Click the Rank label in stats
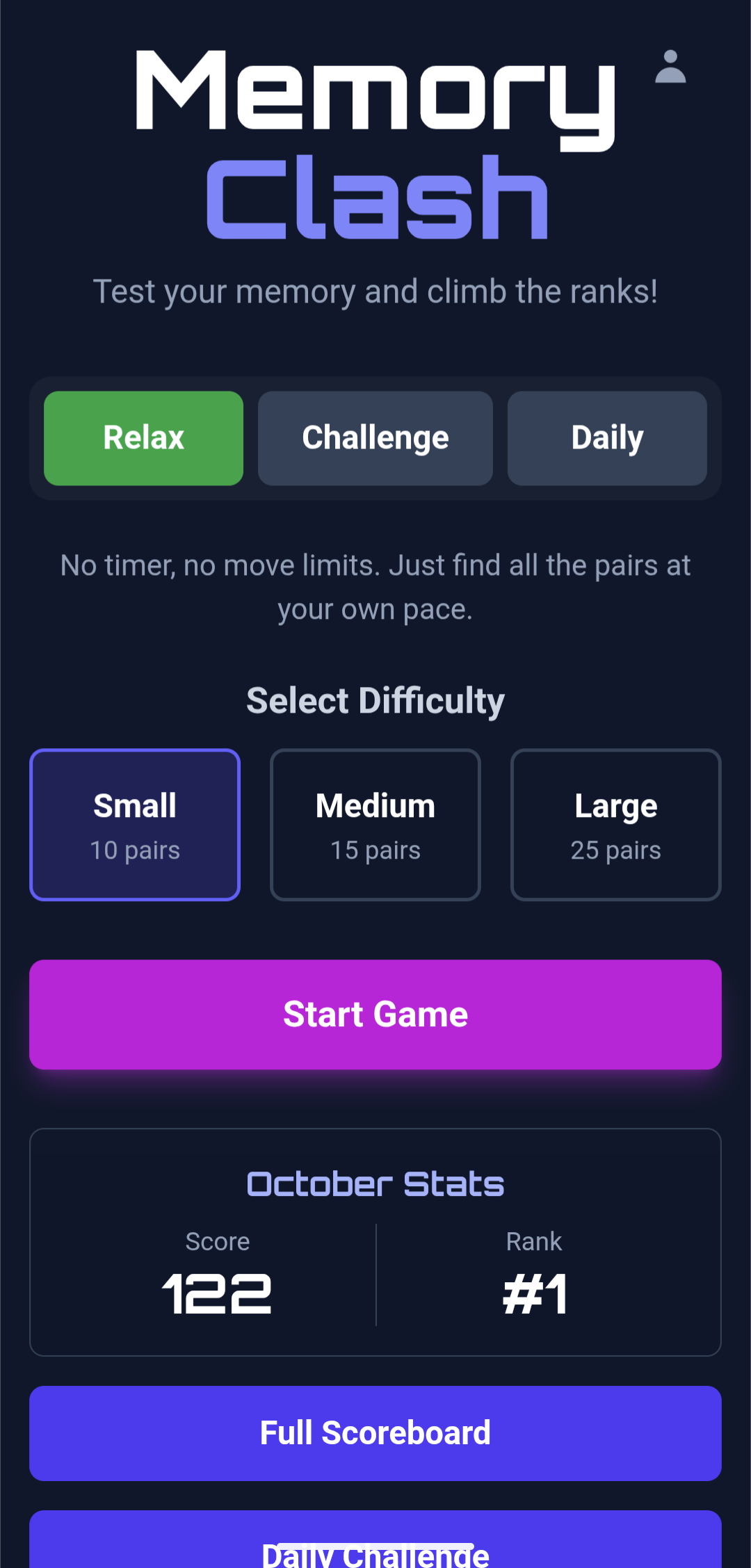The height and width of the screenshot is (1568, 751). 533,1240
